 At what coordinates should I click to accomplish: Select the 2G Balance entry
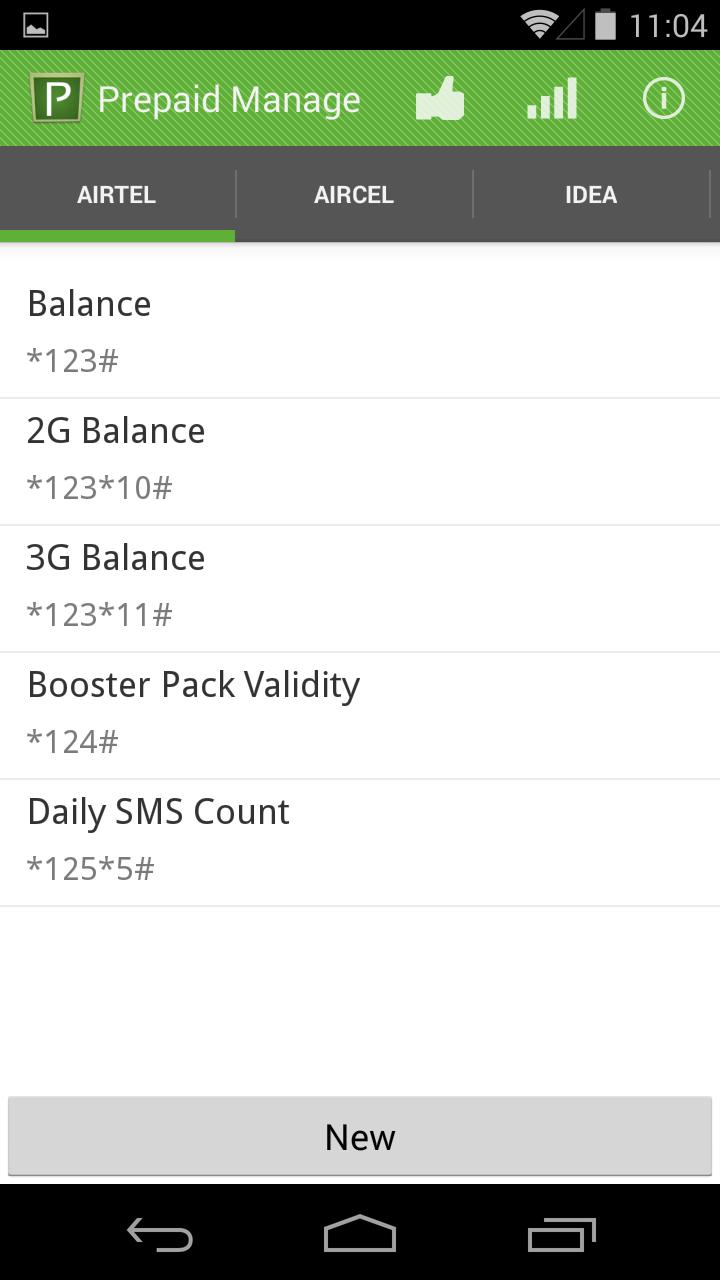point(360,455)
